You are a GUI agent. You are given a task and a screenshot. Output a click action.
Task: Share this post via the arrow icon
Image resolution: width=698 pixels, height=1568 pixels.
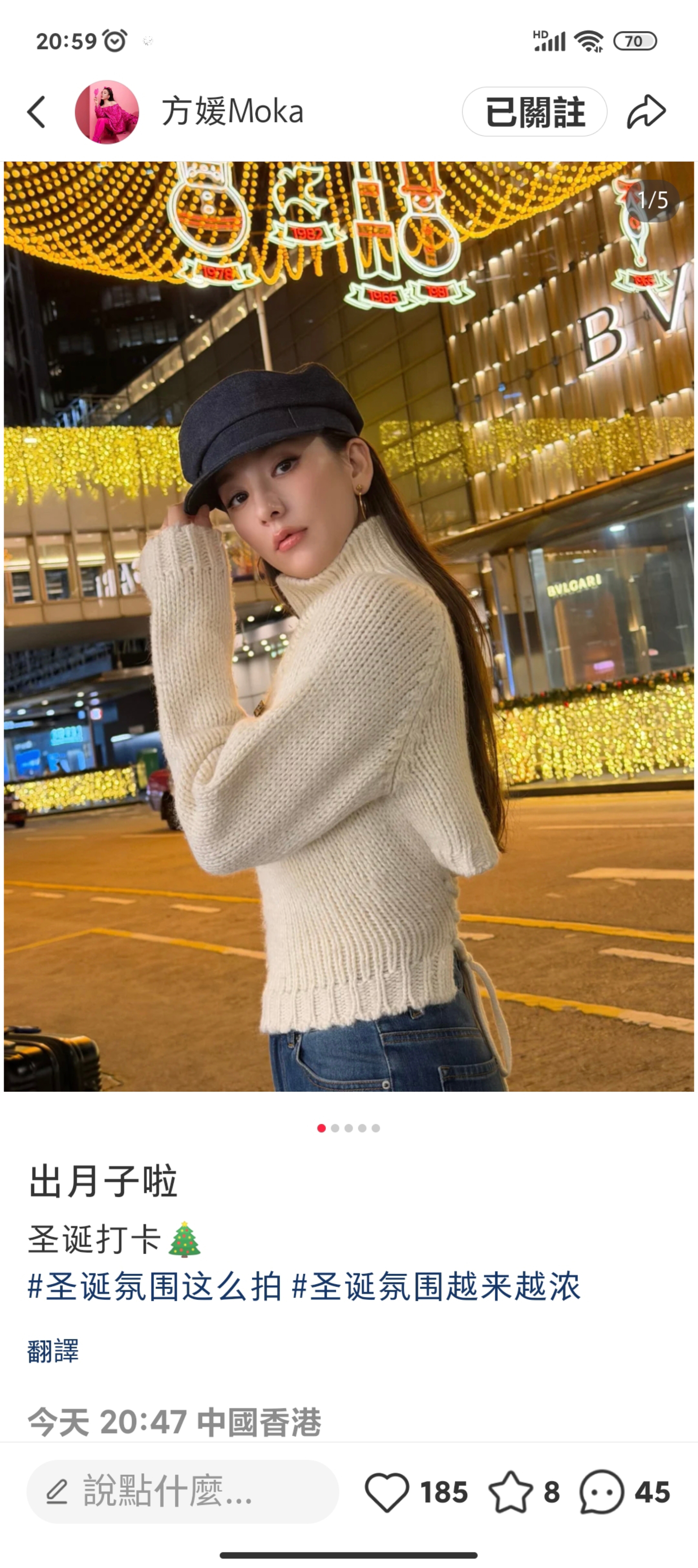[646, 112]
